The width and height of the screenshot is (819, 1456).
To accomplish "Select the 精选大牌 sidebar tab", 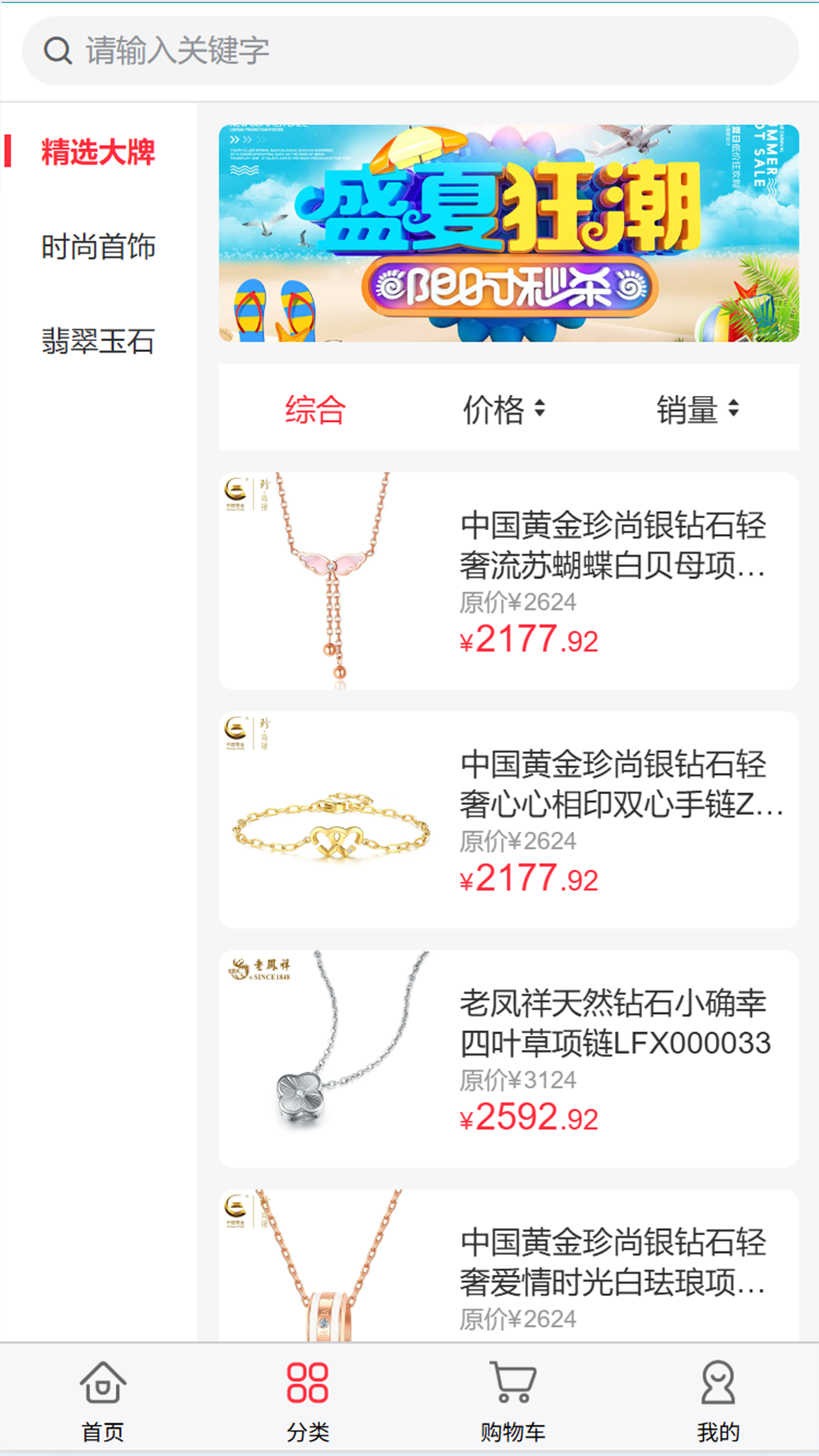I will coord(99,153).
